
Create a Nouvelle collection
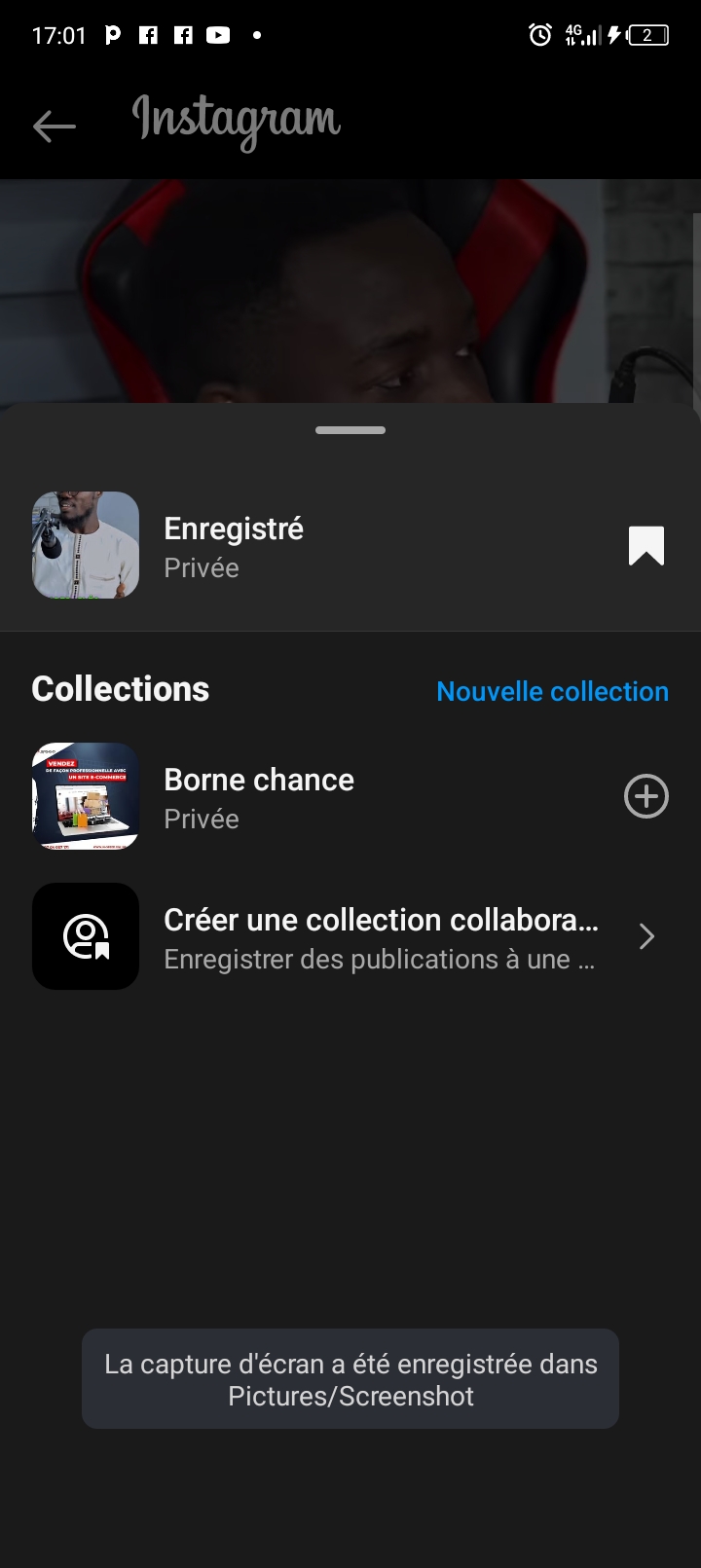point(552,691)
